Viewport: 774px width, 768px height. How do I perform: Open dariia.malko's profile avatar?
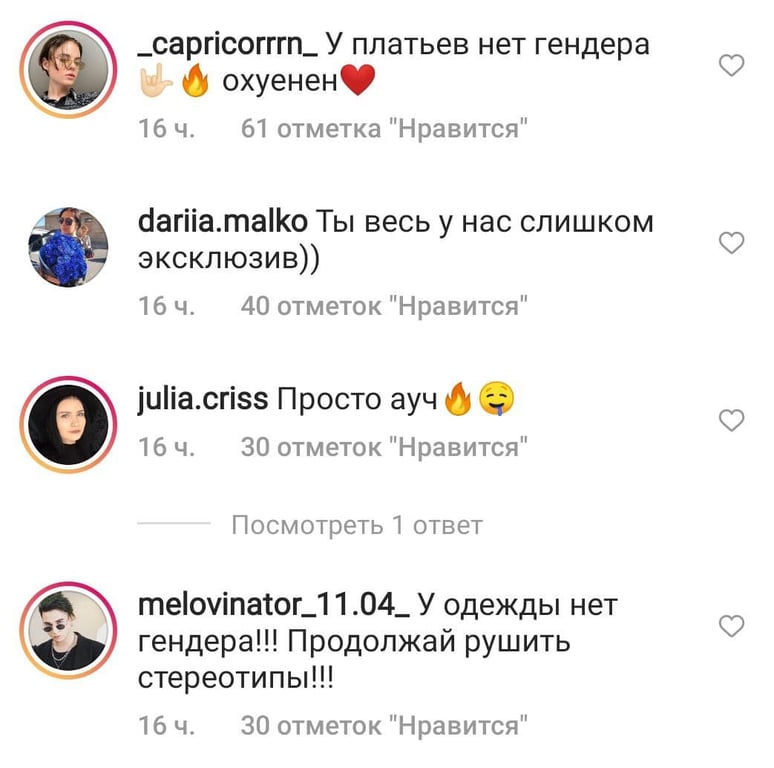[69, 247]
